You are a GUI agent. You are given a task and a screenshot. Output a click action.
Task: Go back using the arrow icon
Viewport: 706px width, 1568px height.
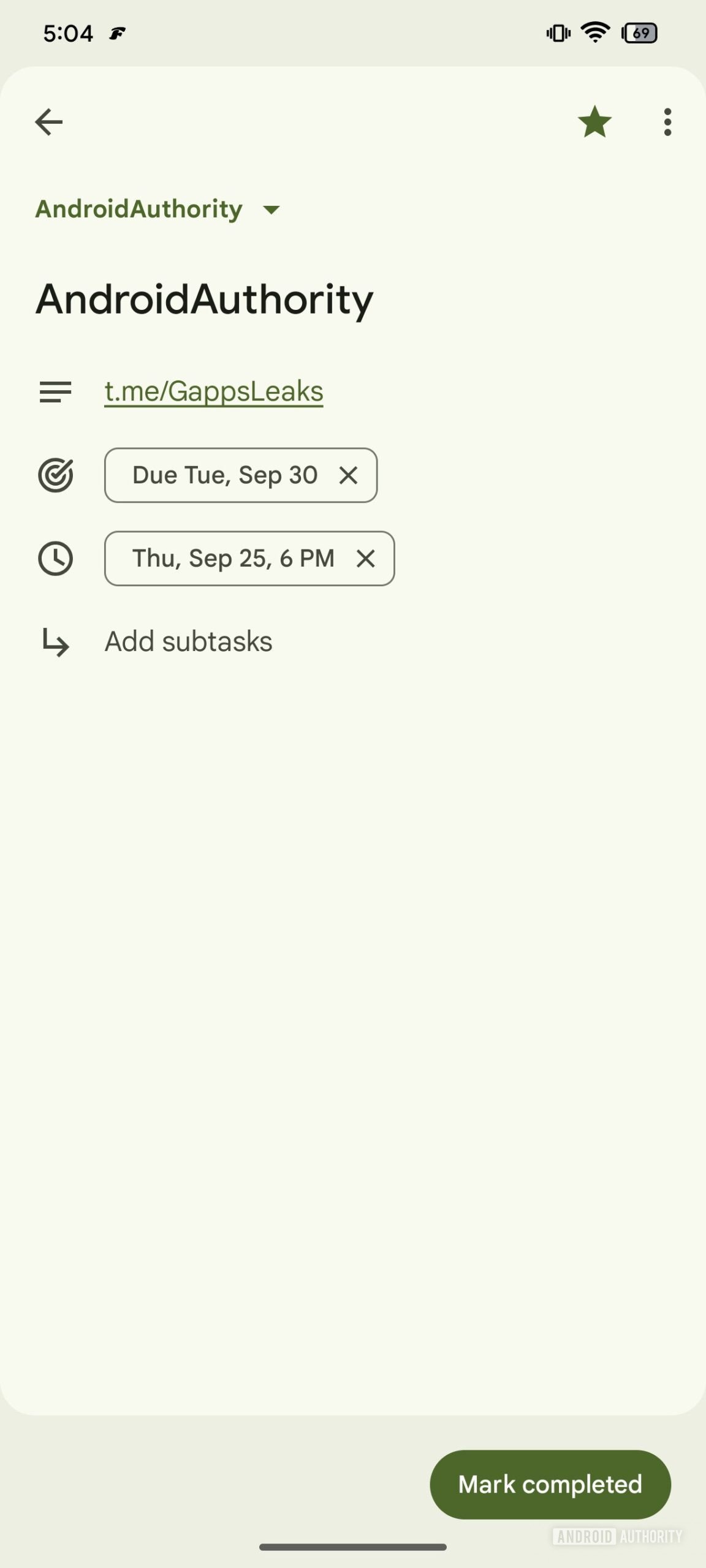coord(49,122)
